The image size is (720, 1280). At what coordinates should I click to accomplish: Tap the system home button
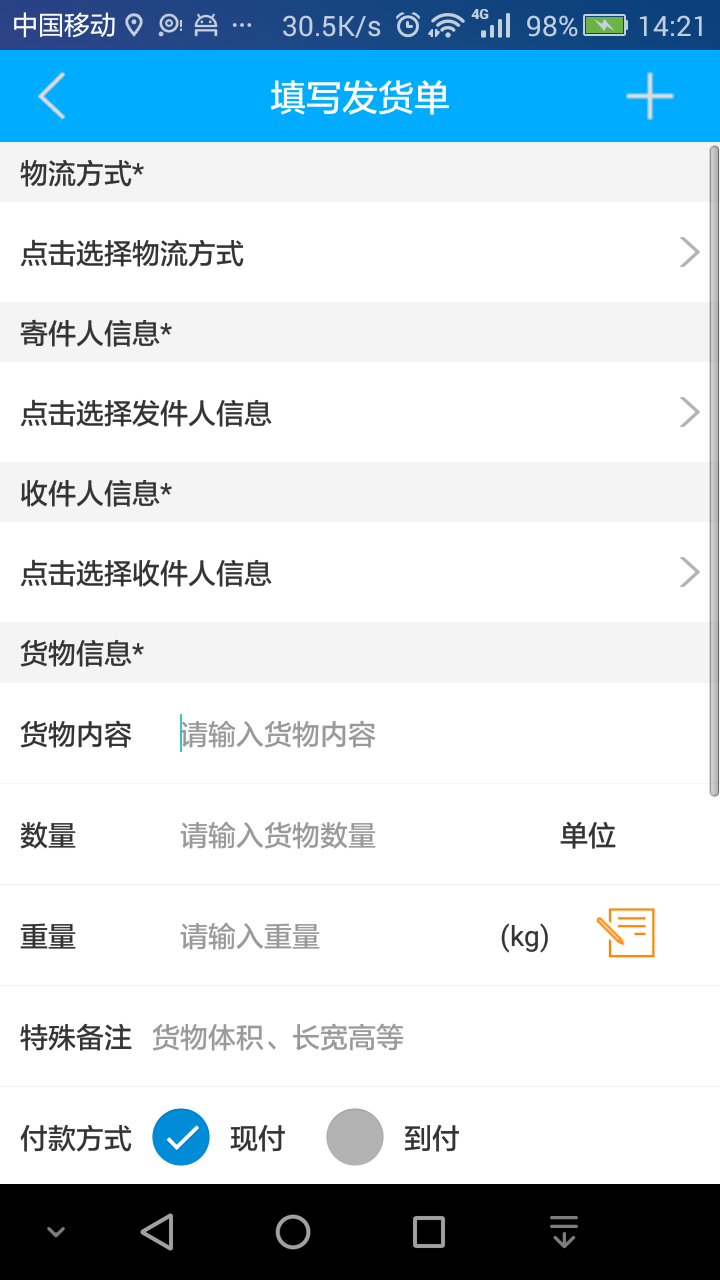(x=293, y=1232)
